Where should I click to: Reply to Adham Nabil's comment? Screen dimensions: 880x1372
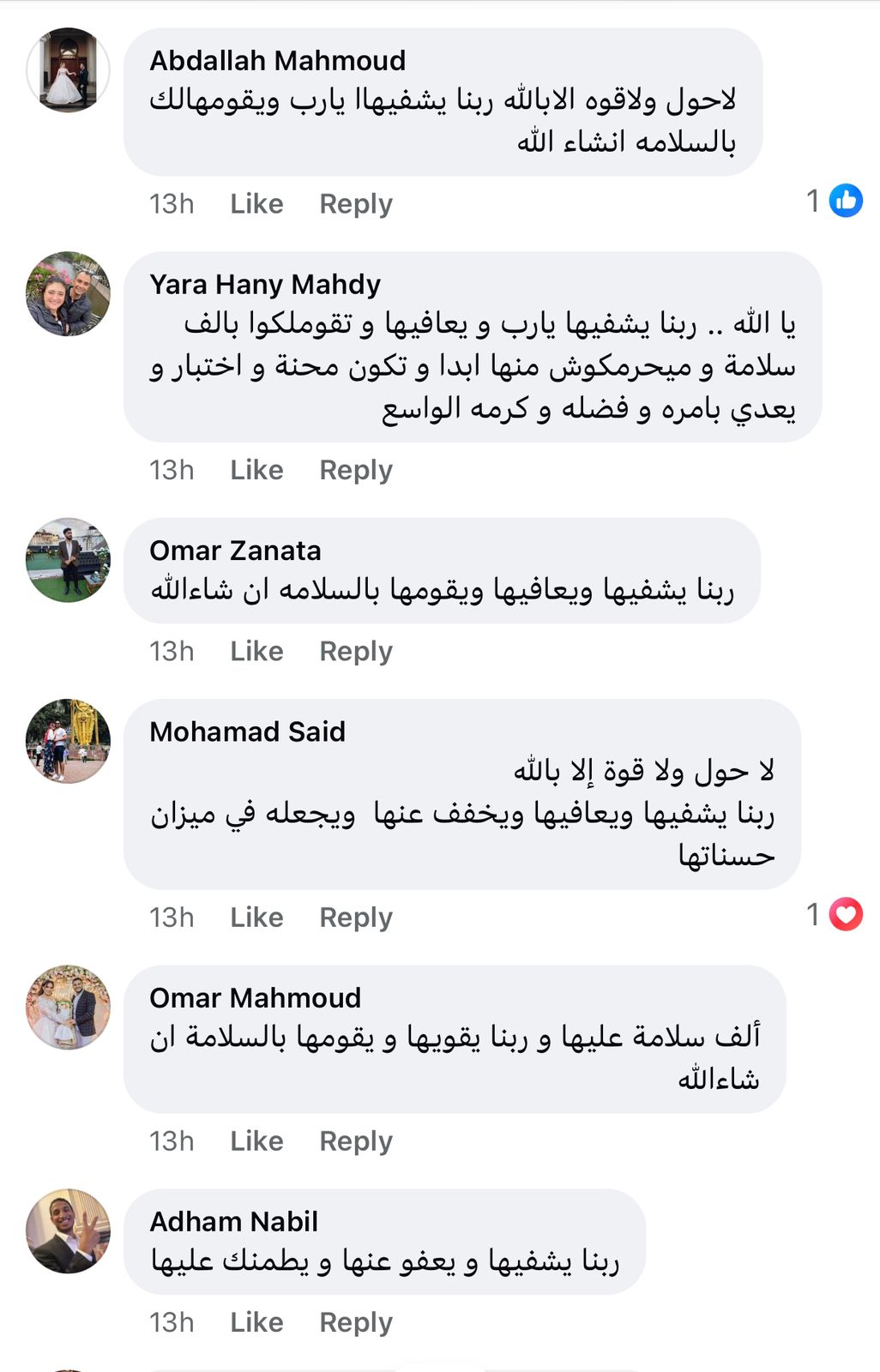(x=355, y=1322)
